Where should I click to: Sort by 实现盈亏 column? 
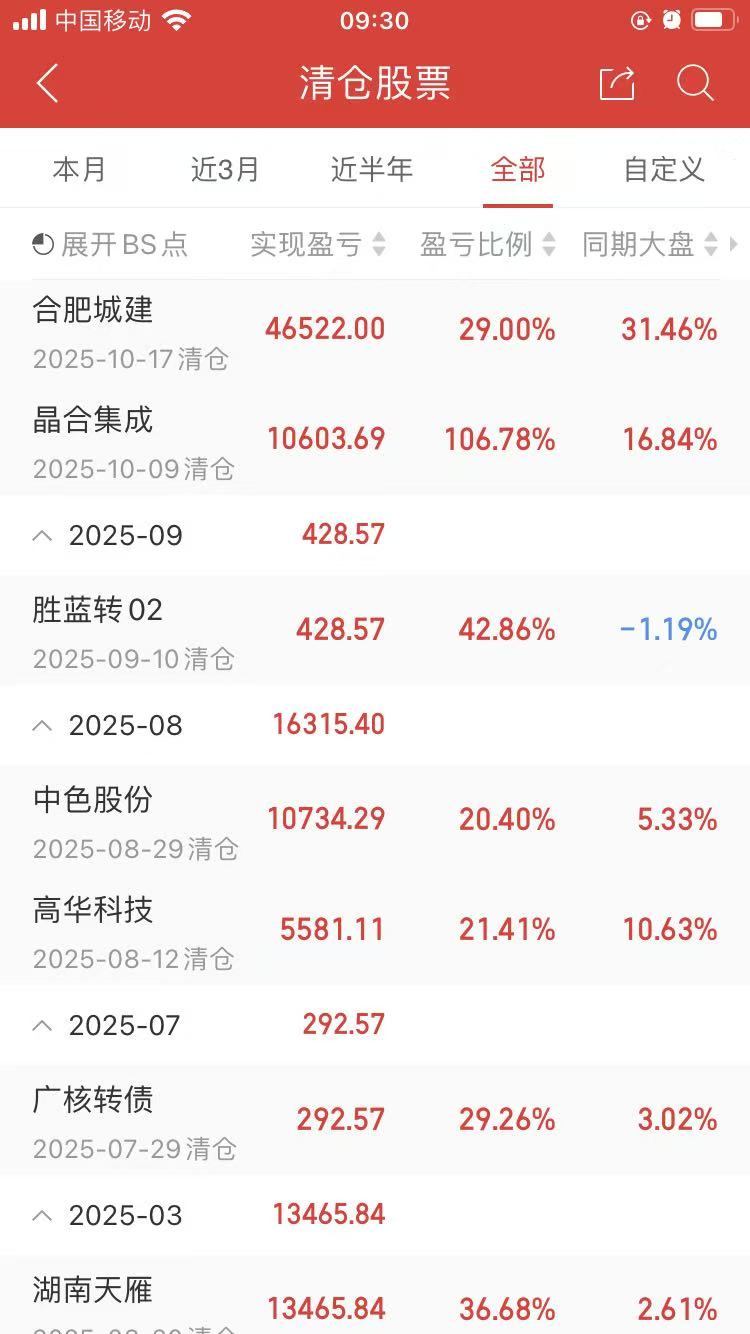click(x=317, y=245)
